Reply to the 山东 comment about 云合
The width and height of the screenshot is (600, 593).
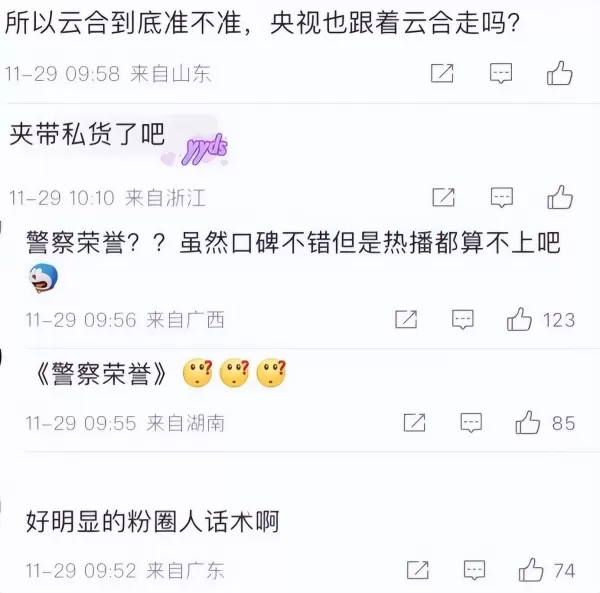coord(501,73)
